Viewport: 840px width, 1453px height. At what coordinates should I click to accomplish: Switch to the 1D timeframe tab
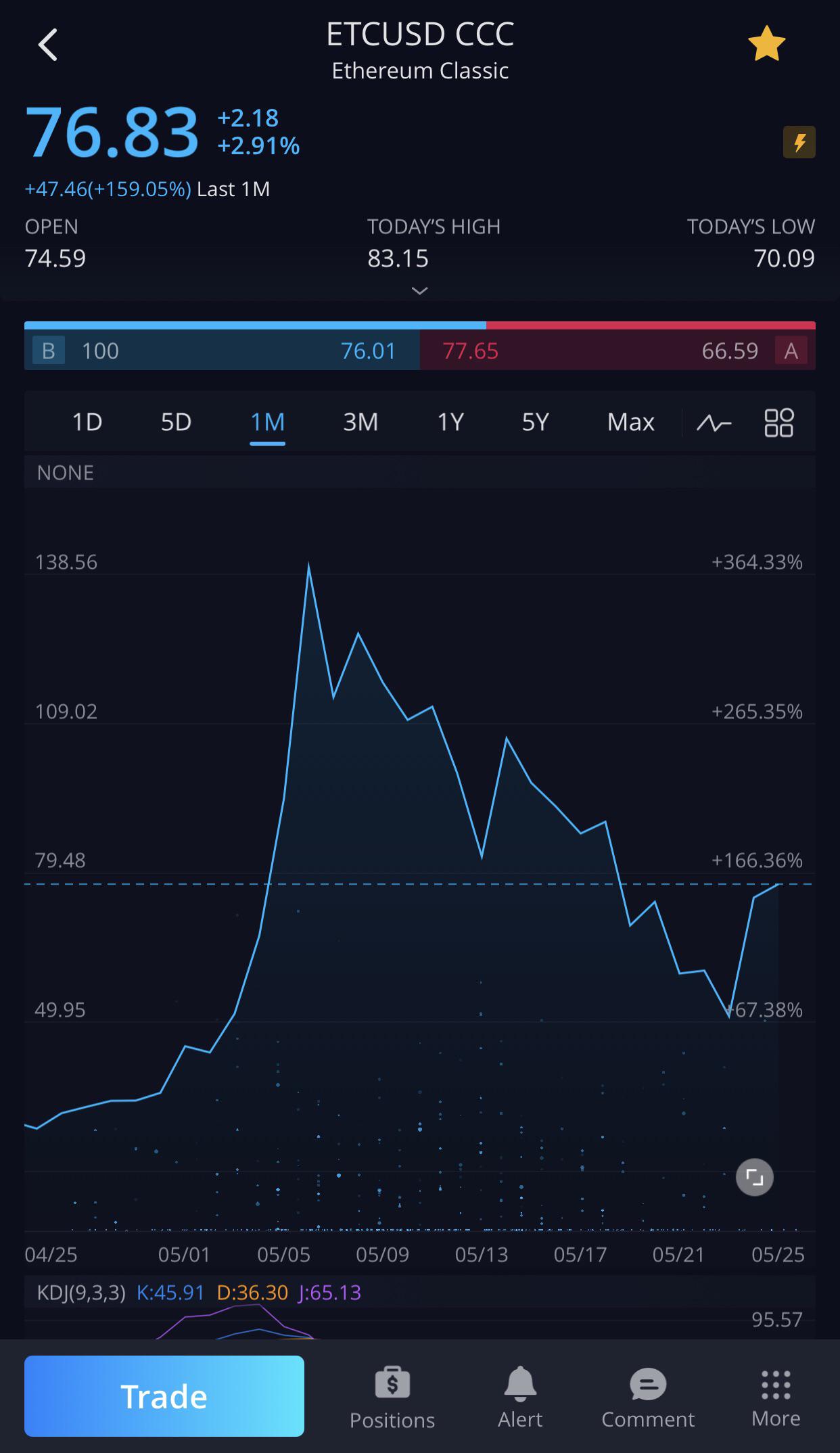[x=86, y=421]
